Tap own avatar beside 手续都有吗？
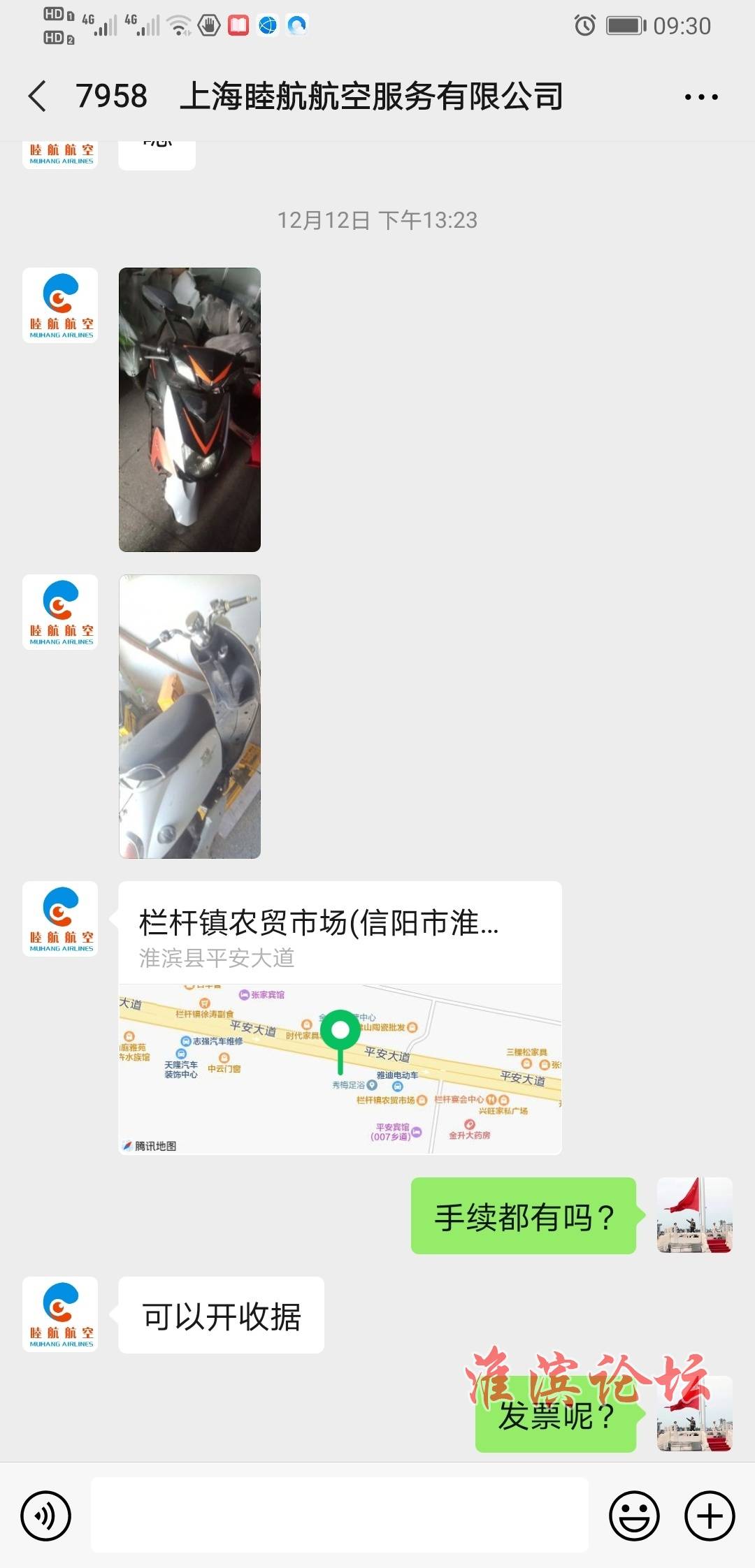 695,1215
